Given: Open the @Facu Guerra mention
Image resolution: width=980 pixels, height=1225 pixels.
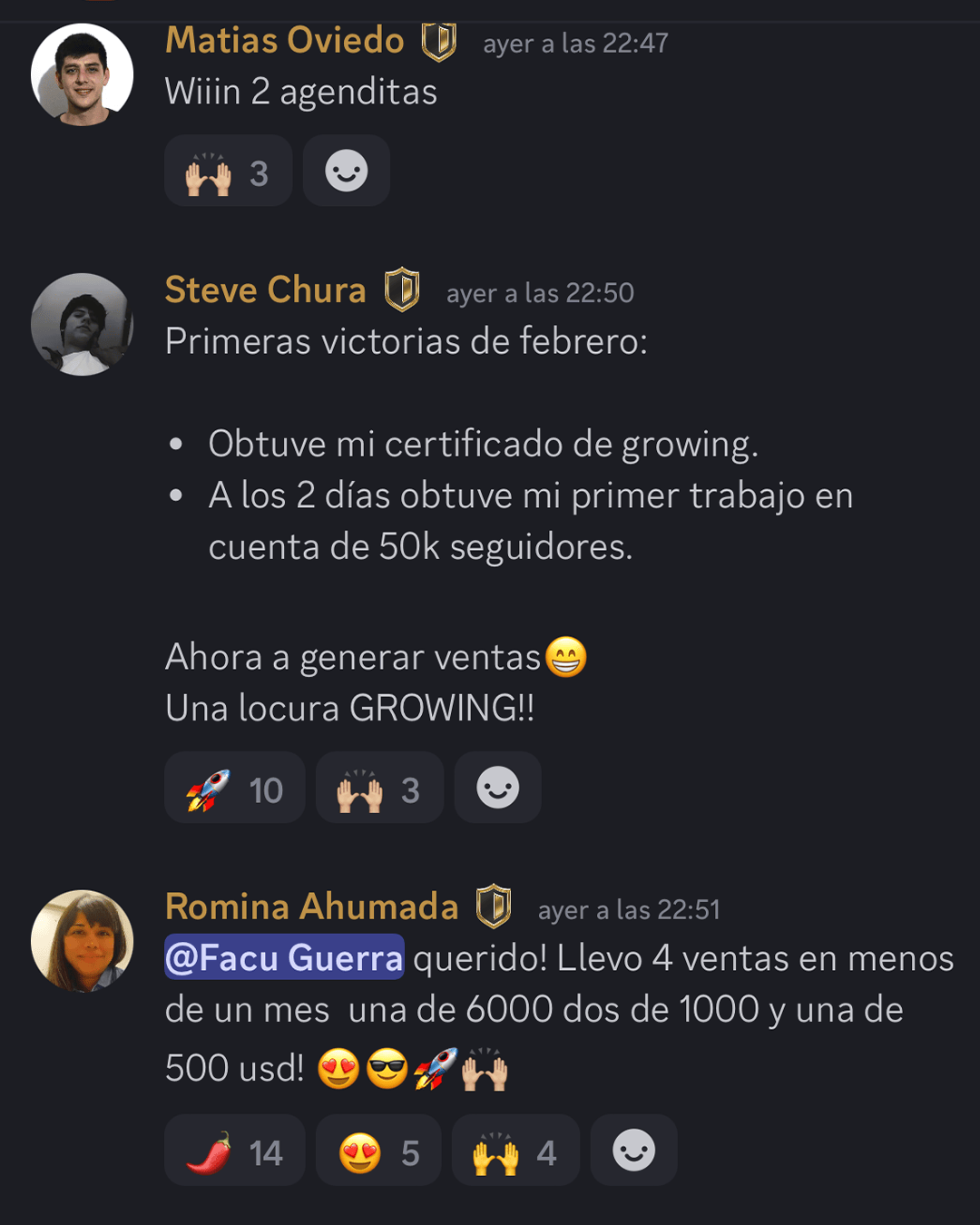Looking at the screenshot, I should click(x=284, y=958).
